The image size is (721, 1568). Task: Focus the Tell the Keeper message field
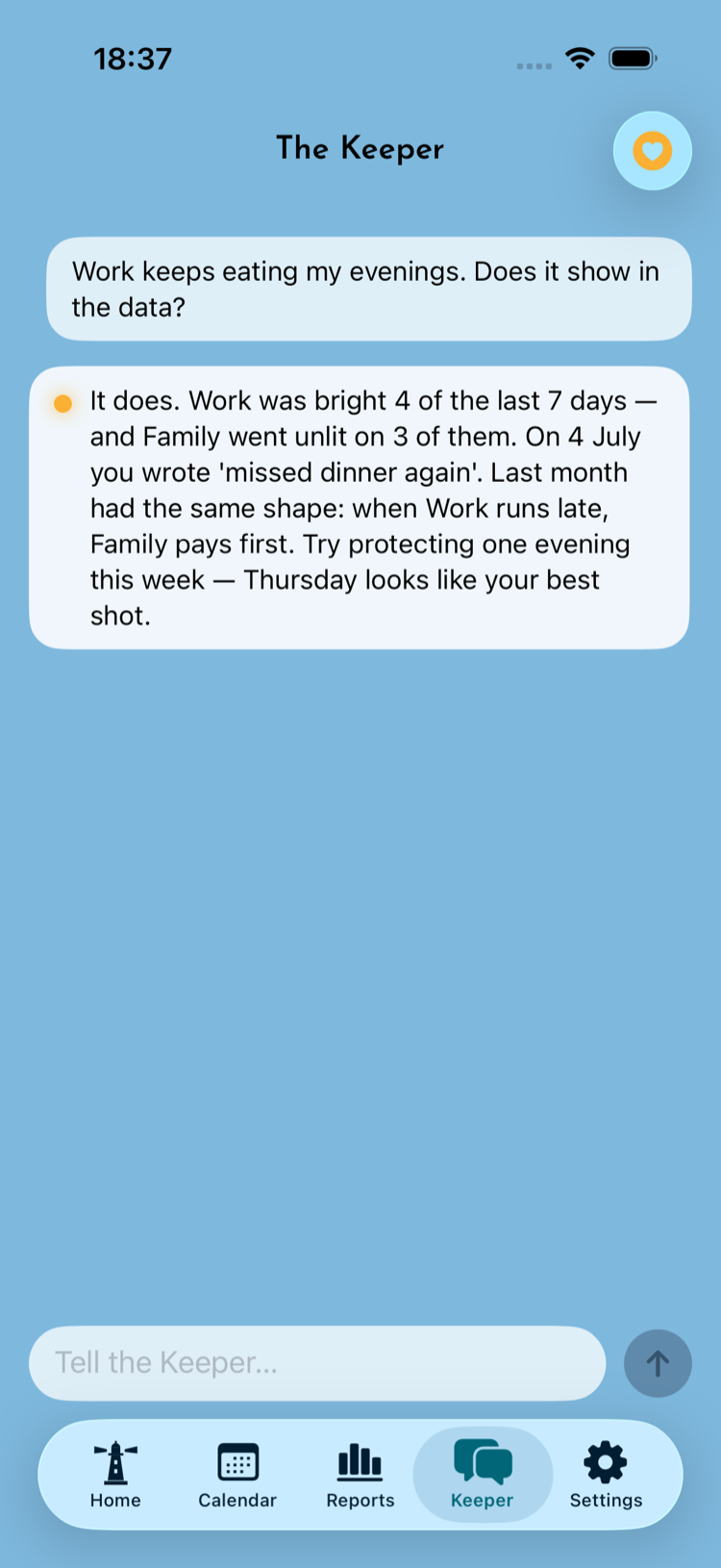[317, 1363]
